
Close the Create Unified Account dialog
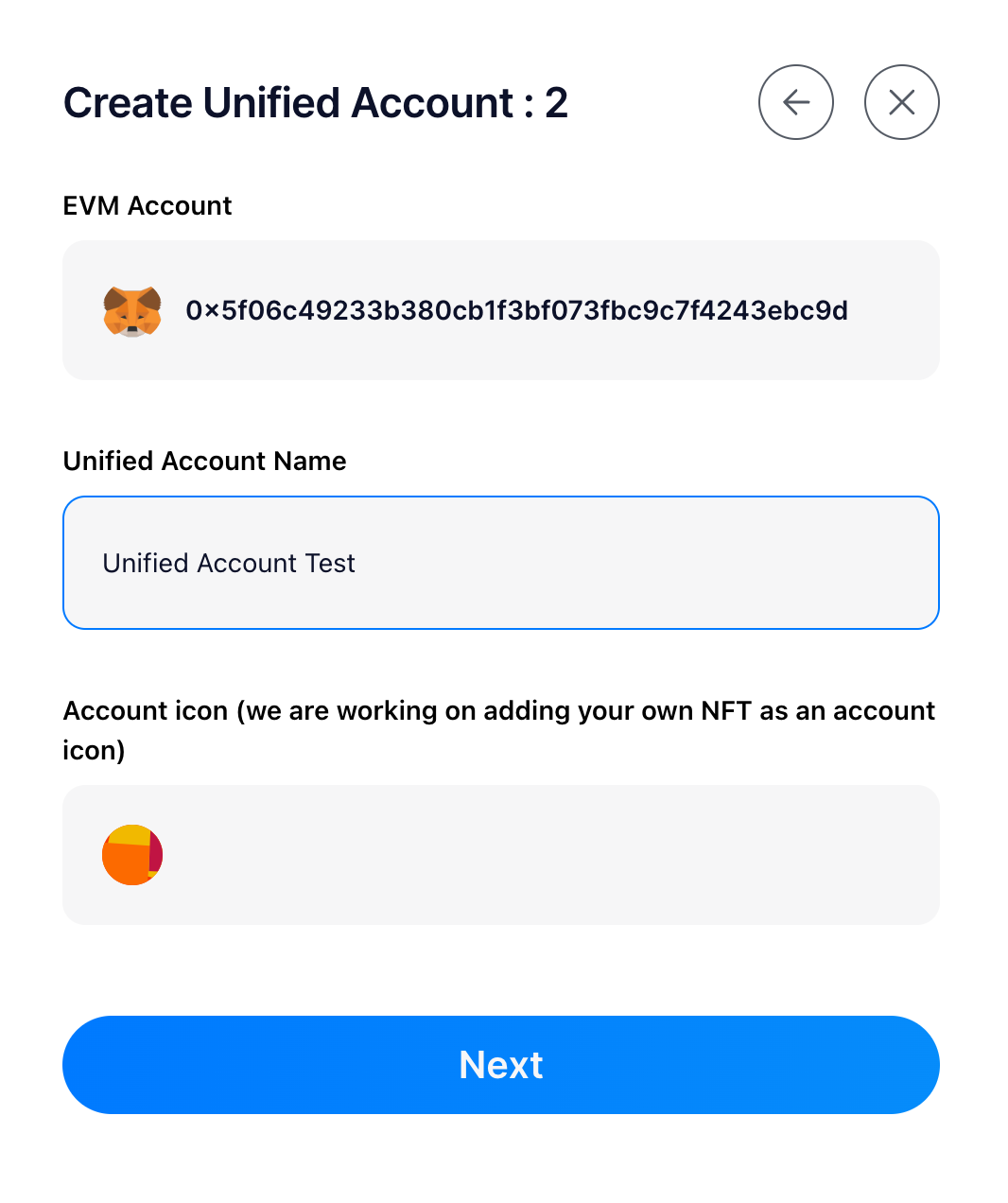[x=901, y=102]
